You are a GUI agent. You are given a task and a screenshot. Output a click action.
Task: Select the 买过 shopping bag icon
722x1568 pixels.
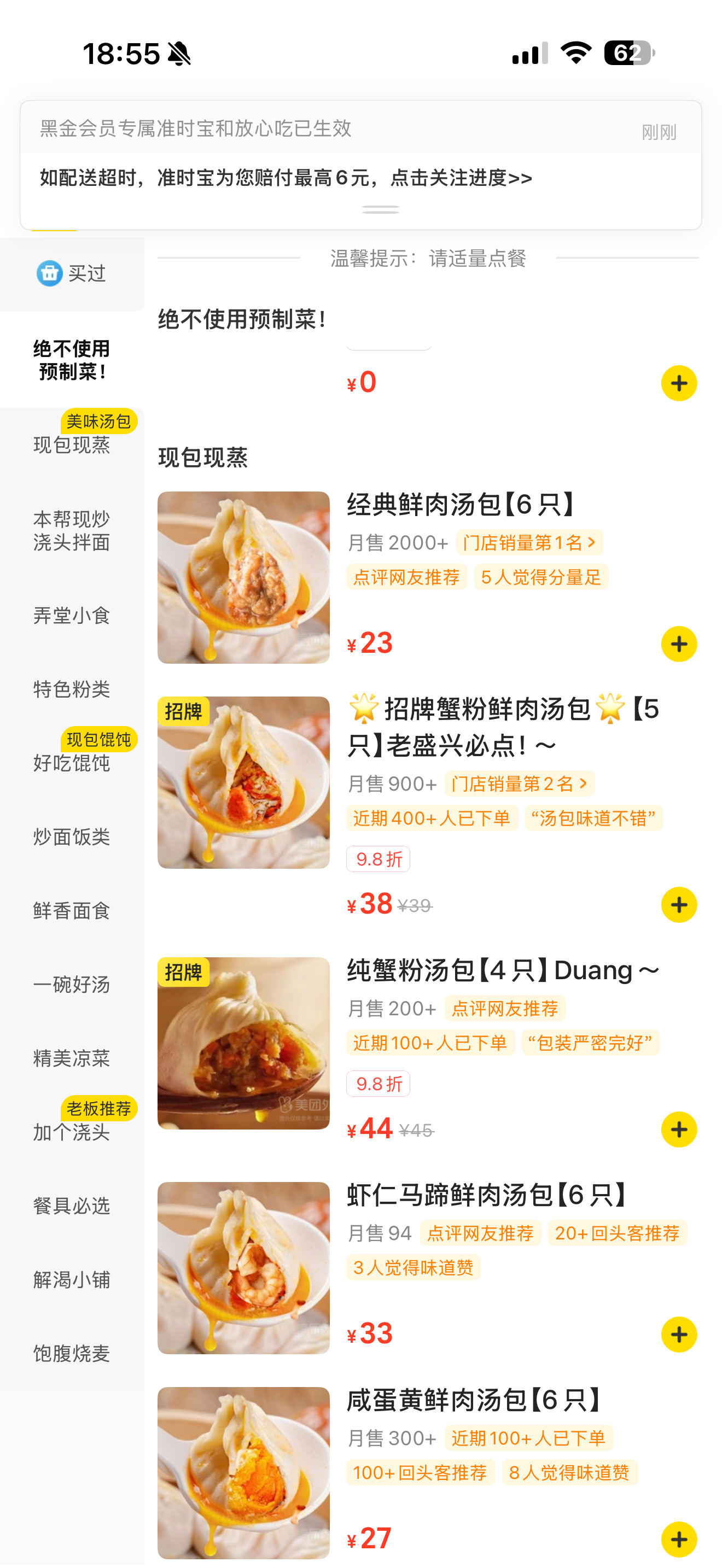(49, 274)
